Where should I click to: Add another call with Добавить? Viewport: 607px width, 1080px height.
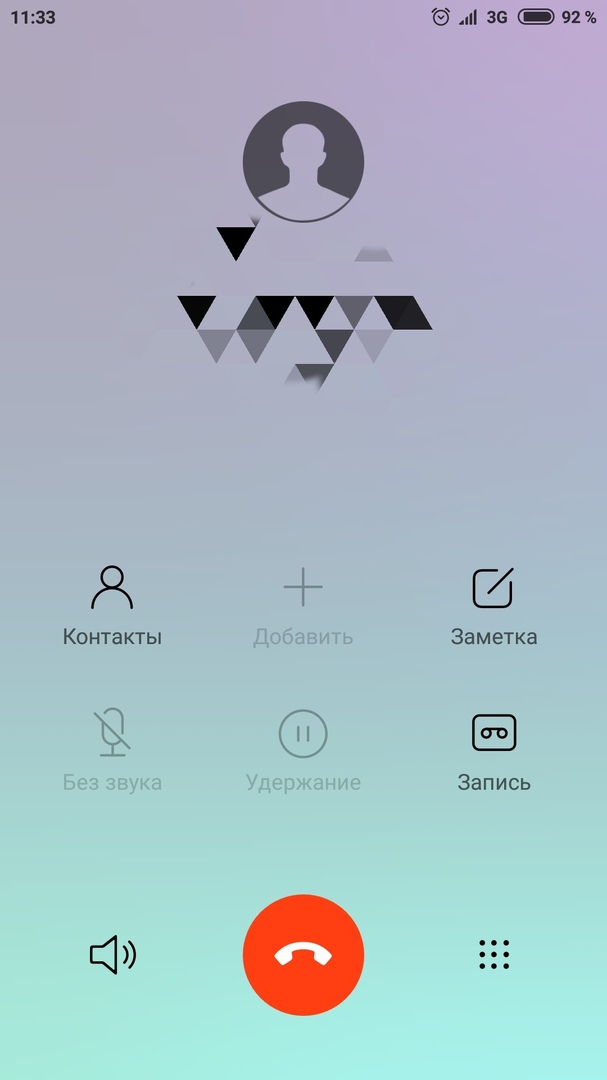tap(303, 606)
